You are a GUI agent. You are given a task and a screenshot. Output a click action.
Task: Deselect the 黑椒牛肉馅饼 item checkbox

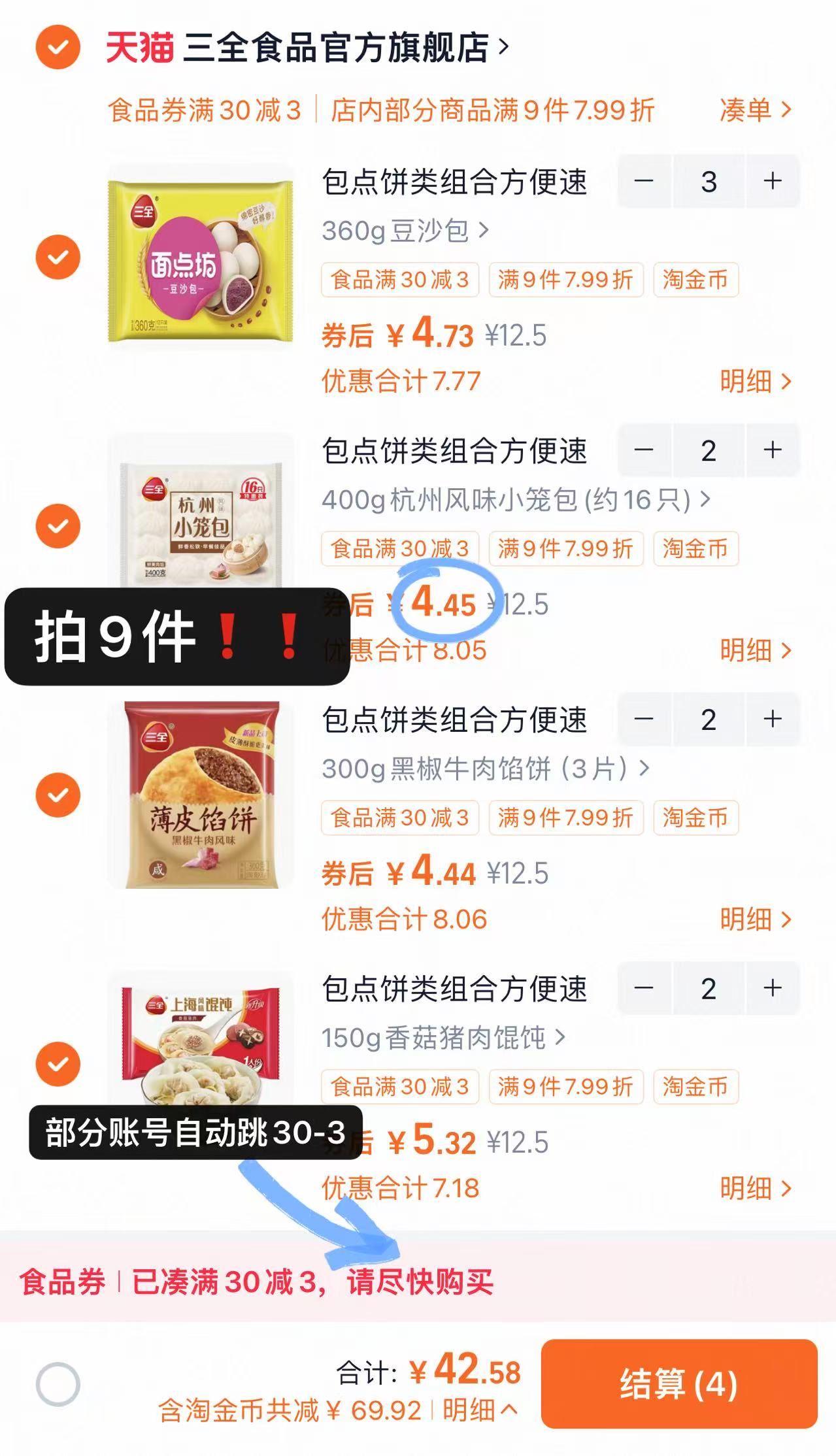tap(58, 796)
